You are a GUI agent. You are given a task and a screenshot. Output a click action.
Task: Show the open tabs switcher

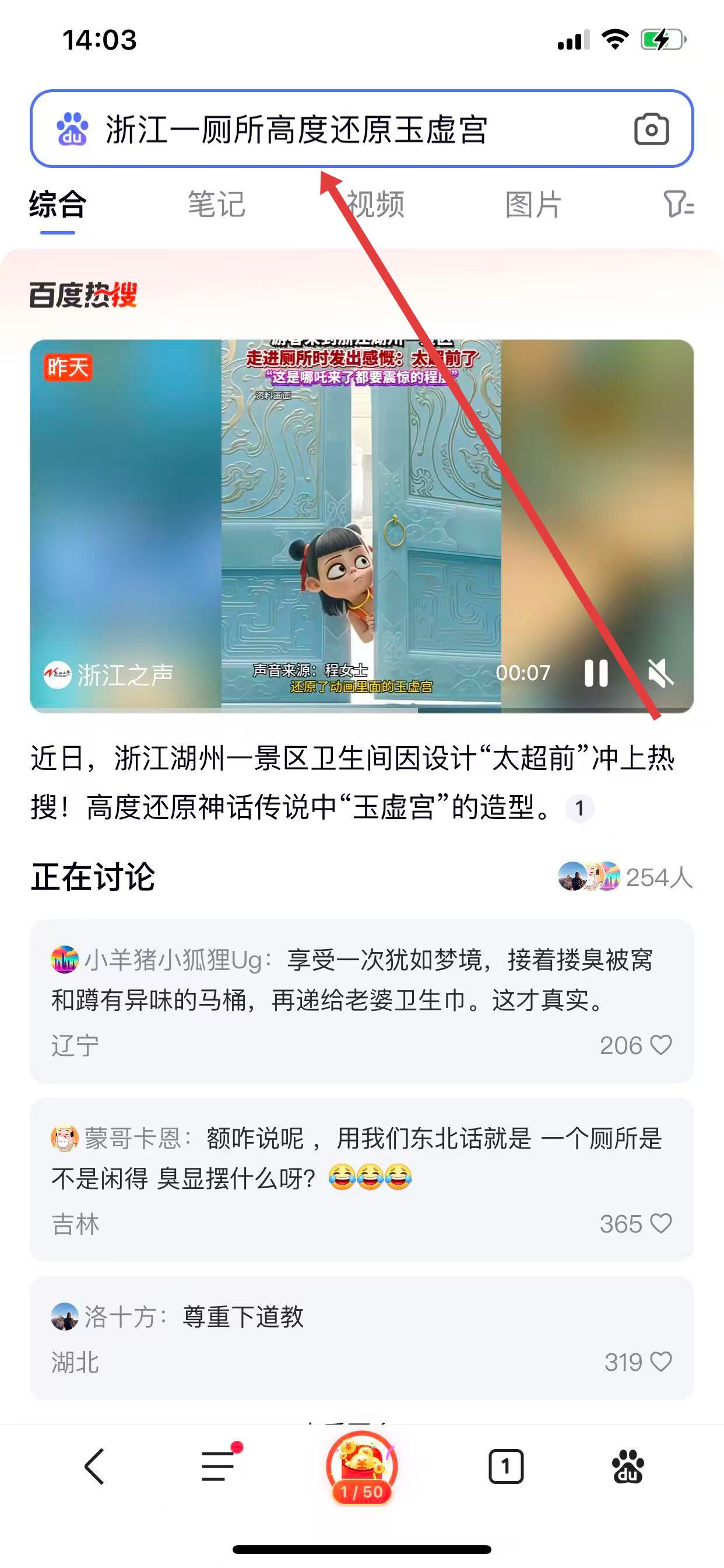click(x=505, y=1466)
